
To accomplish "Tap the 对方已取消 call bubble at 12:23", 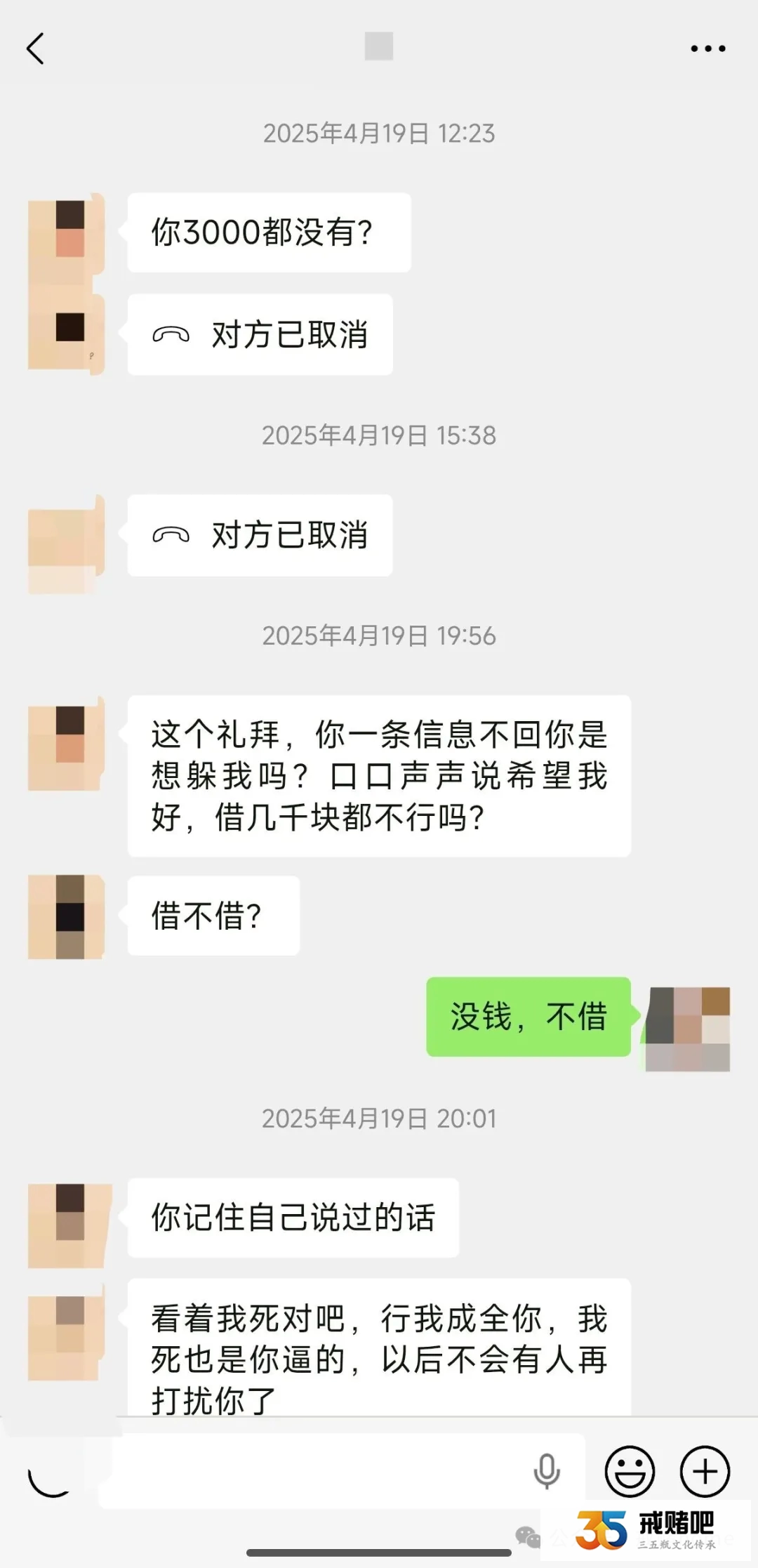I will (x=260, y=335).
